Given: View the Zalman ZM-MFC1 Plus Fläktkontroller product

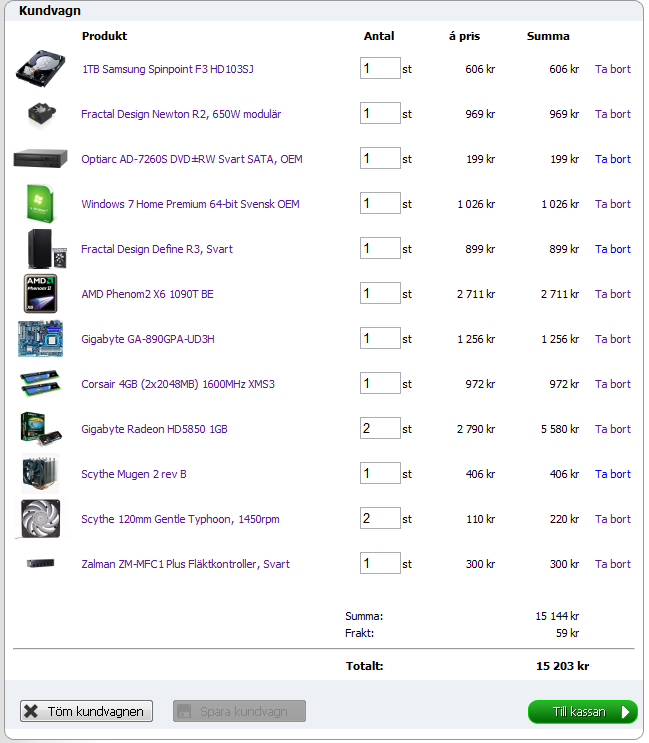Looking at the screenshot, I should pos(185,564).
